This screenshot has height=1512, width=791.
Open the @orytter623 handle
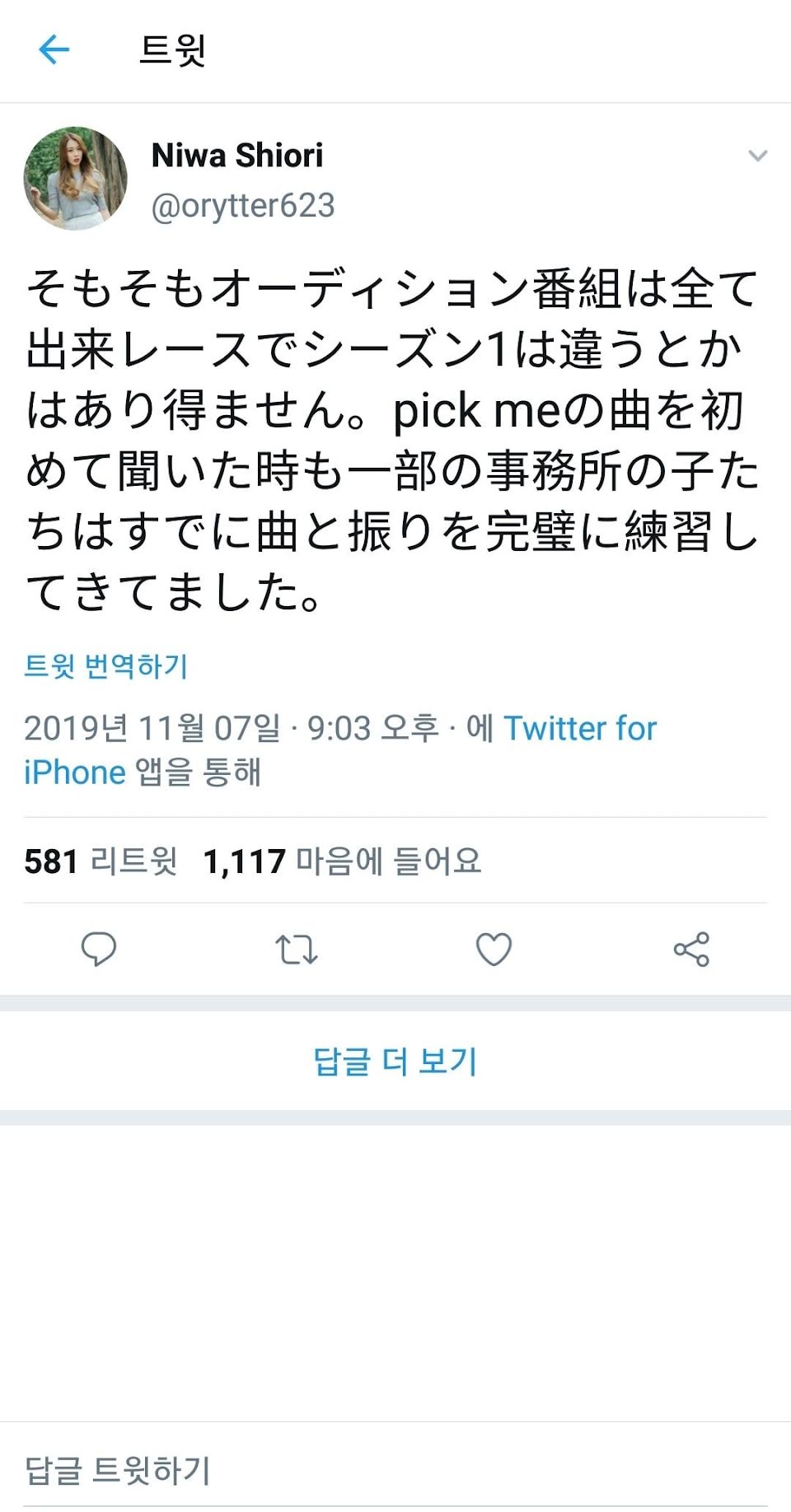point(243,206)
